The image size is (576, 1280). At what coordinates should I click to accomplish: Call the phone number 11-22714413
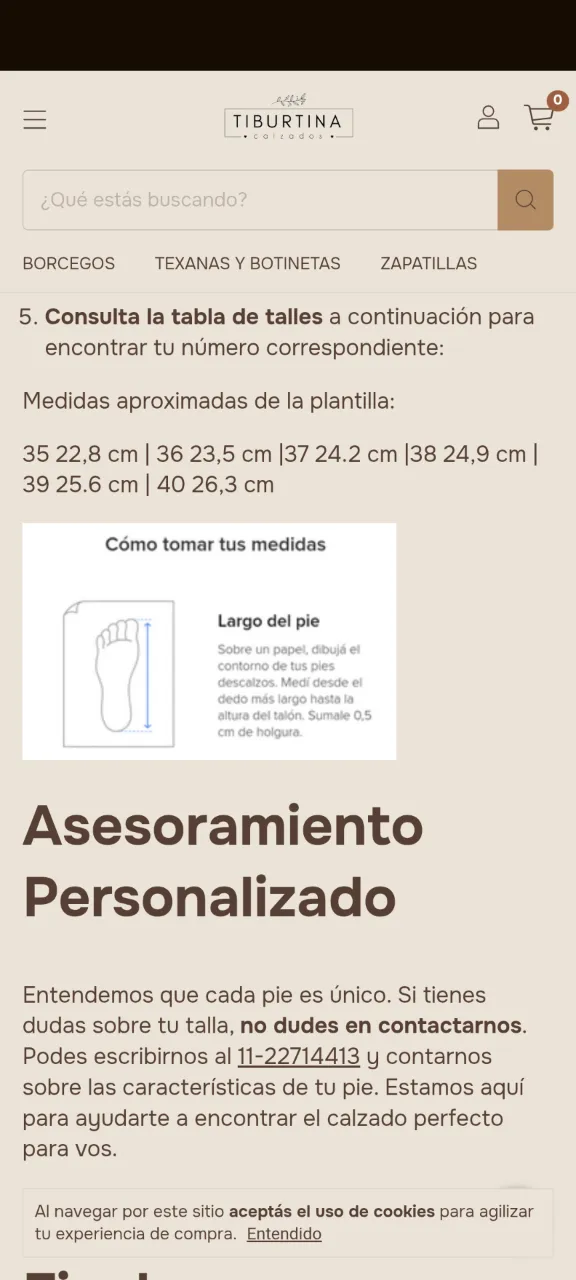298,1057
